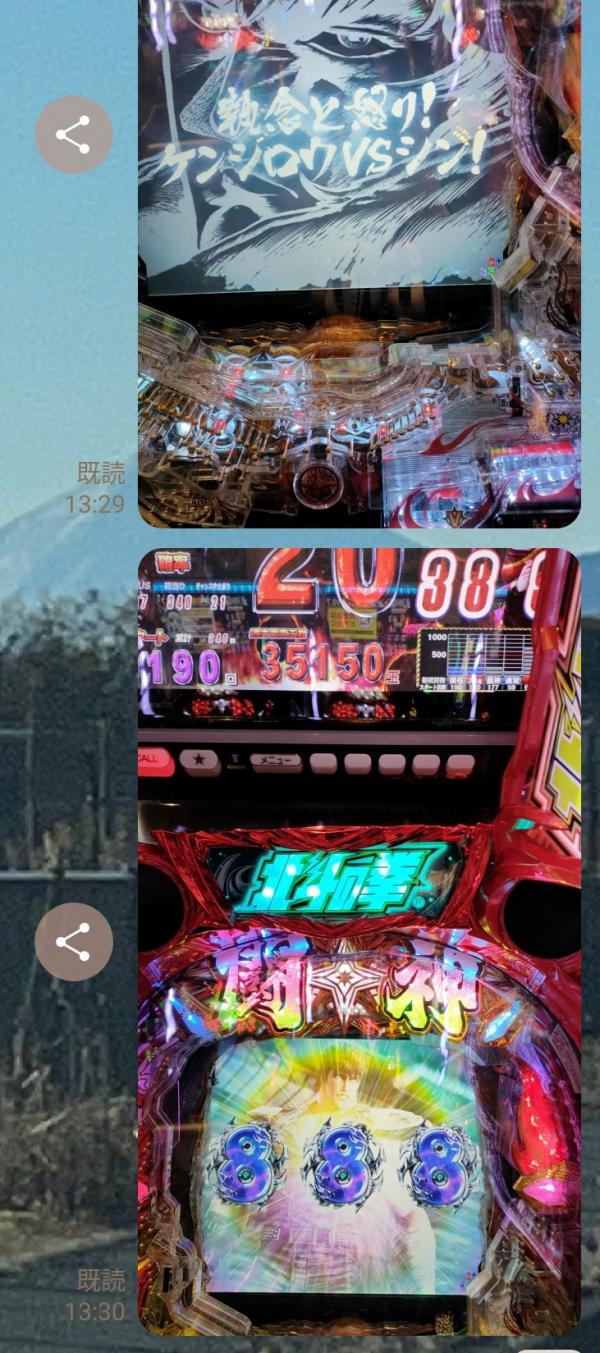The height and width of the screenshot is (1353, 600).
Task: Share the photo sent at 13:30
Action: coord(73,941)
